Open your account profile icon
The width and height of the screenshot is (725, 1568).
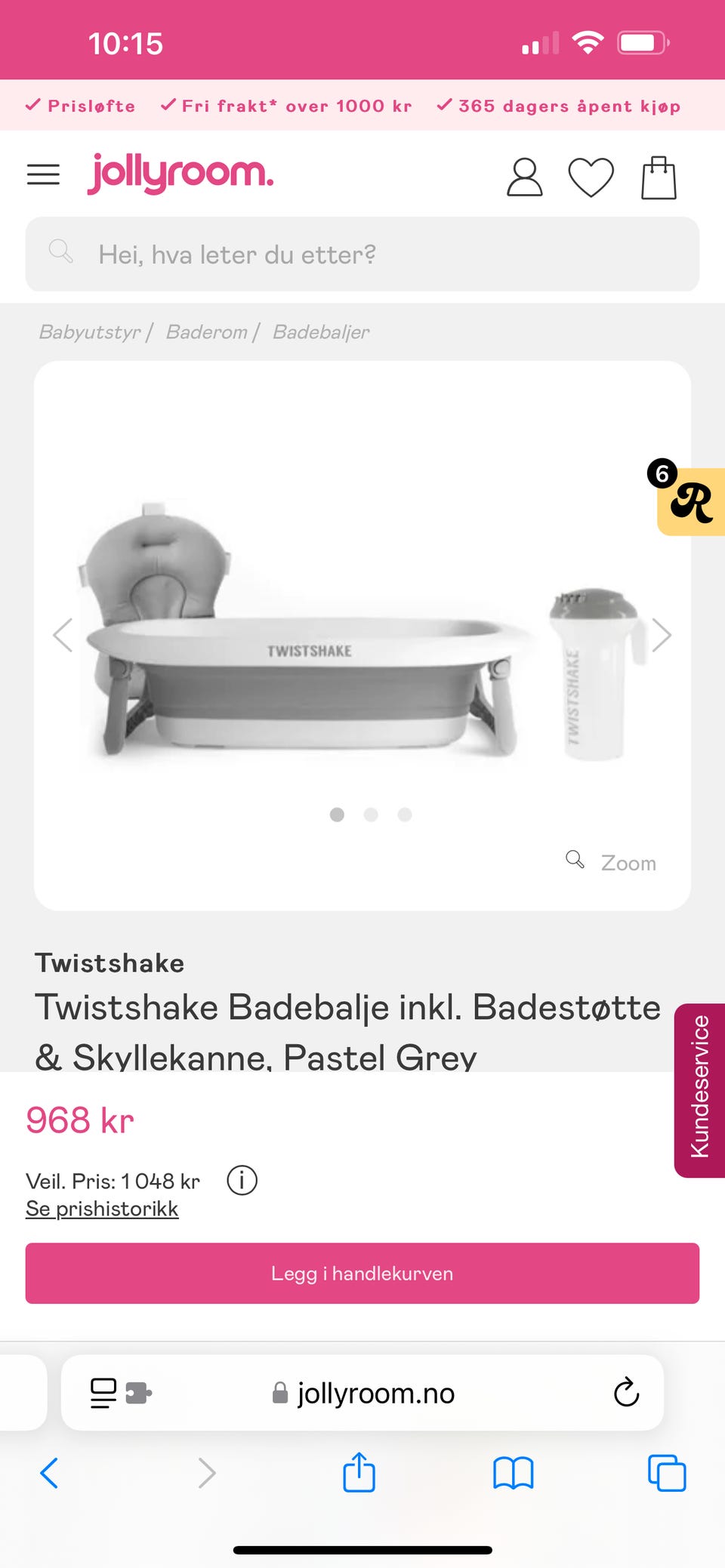[x=524, y=175]
